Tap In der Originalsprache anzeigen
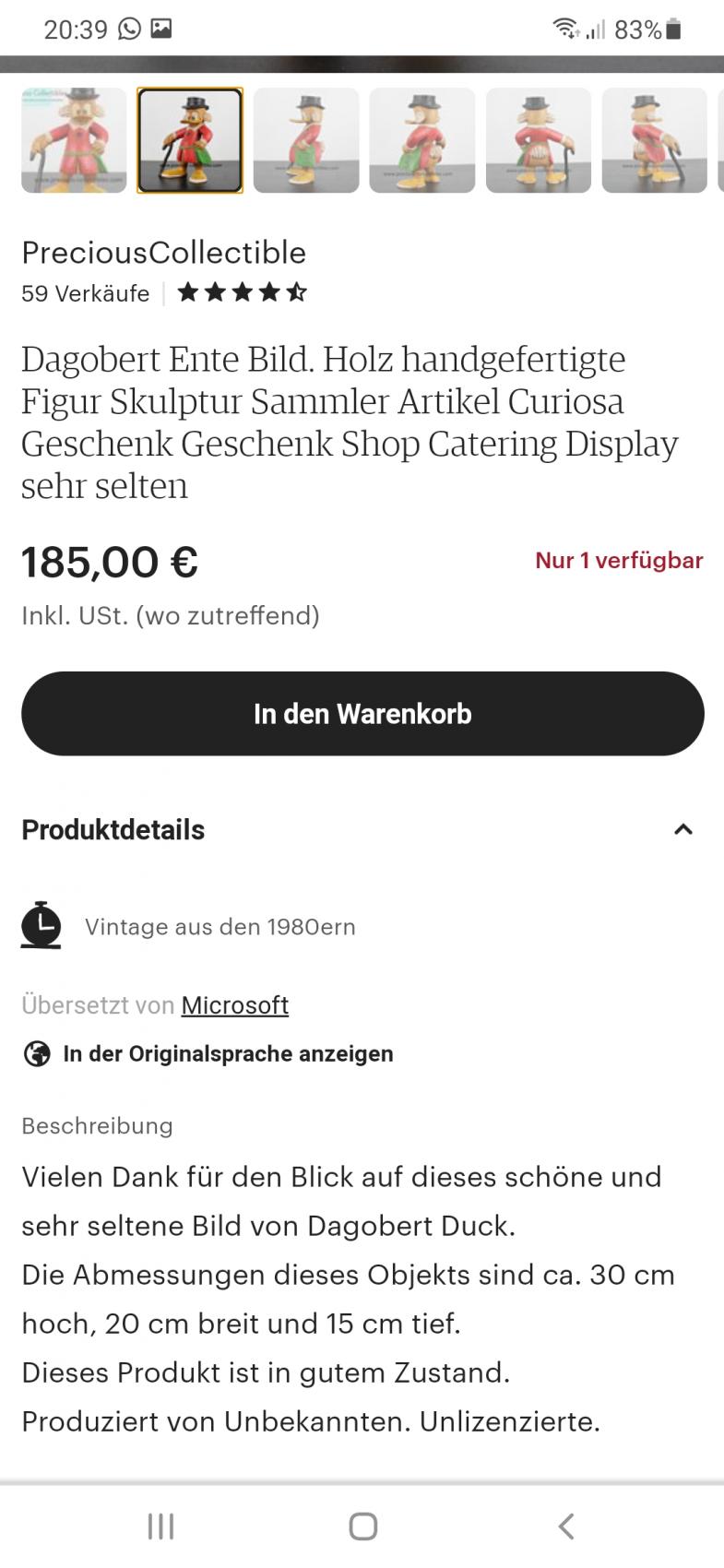Viewport: 724px width, 1568px height. pyautogui.click(x=227, y=1053)
